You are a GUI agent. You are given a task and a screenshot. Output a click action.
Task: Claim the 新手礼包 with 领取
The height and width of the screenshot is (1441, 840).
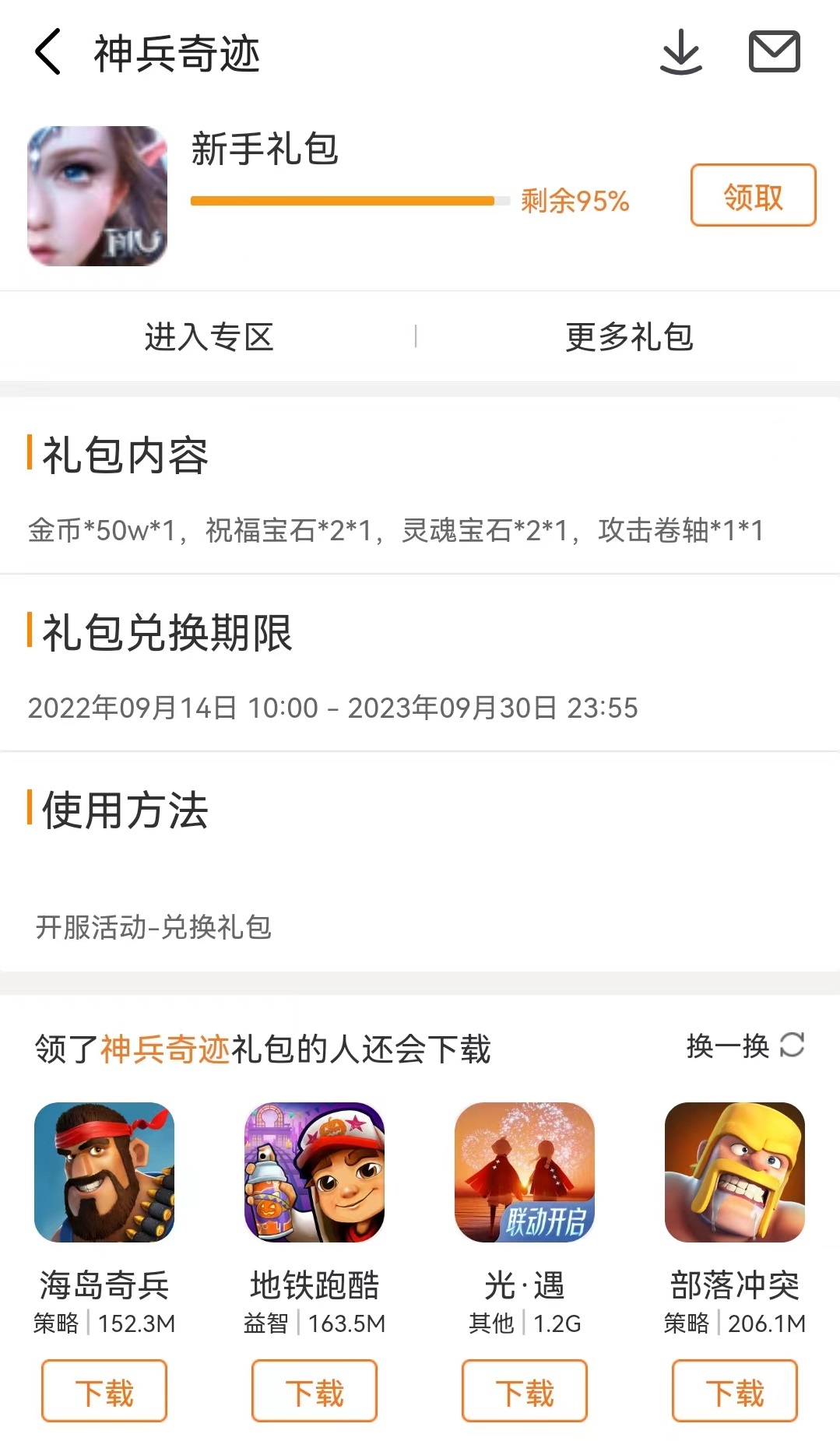tap(753, 195)
